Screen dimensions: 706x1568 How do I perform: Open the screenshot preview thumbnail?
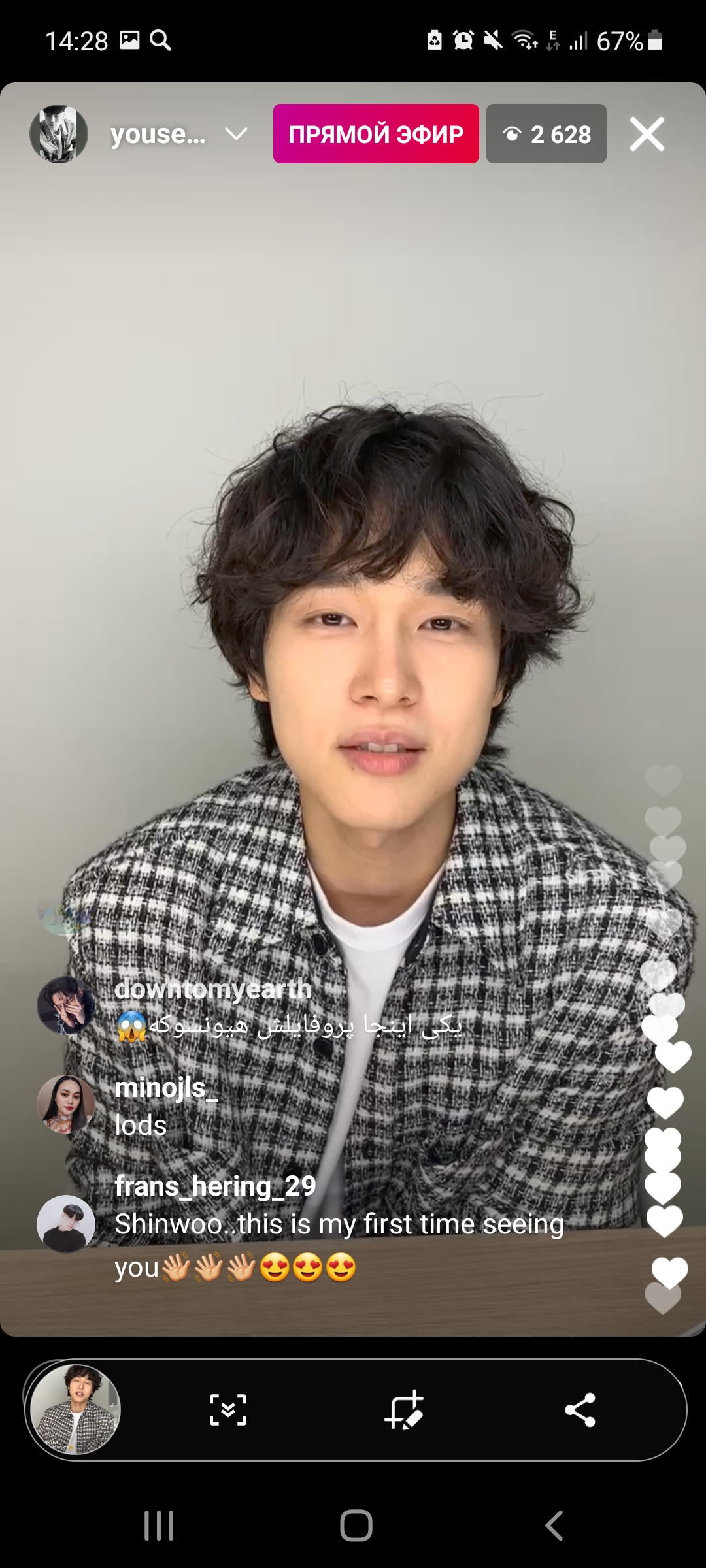pyautogui.click(x=76, y=1409)
